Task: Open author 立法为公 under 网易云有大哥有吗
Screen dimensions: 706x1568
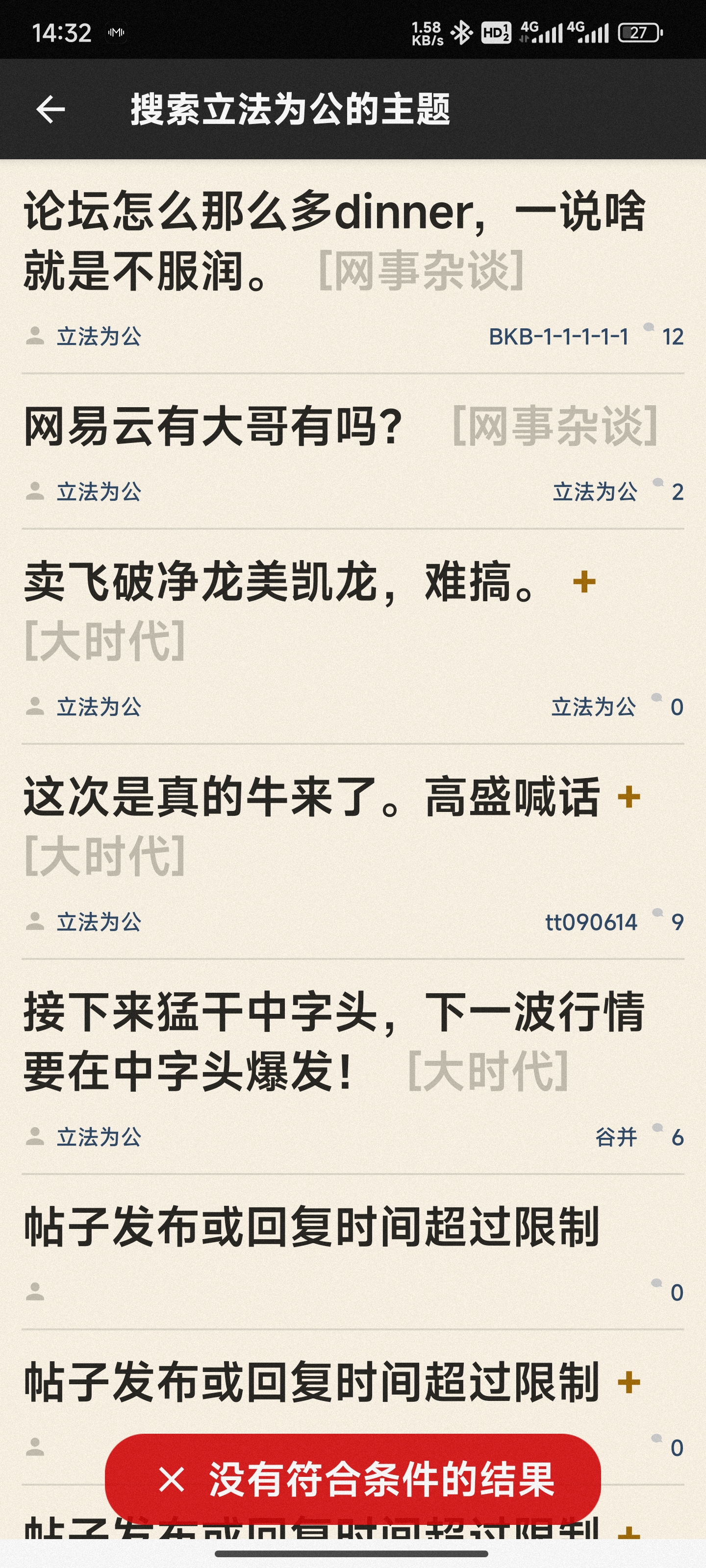Action: pos(99,492)
